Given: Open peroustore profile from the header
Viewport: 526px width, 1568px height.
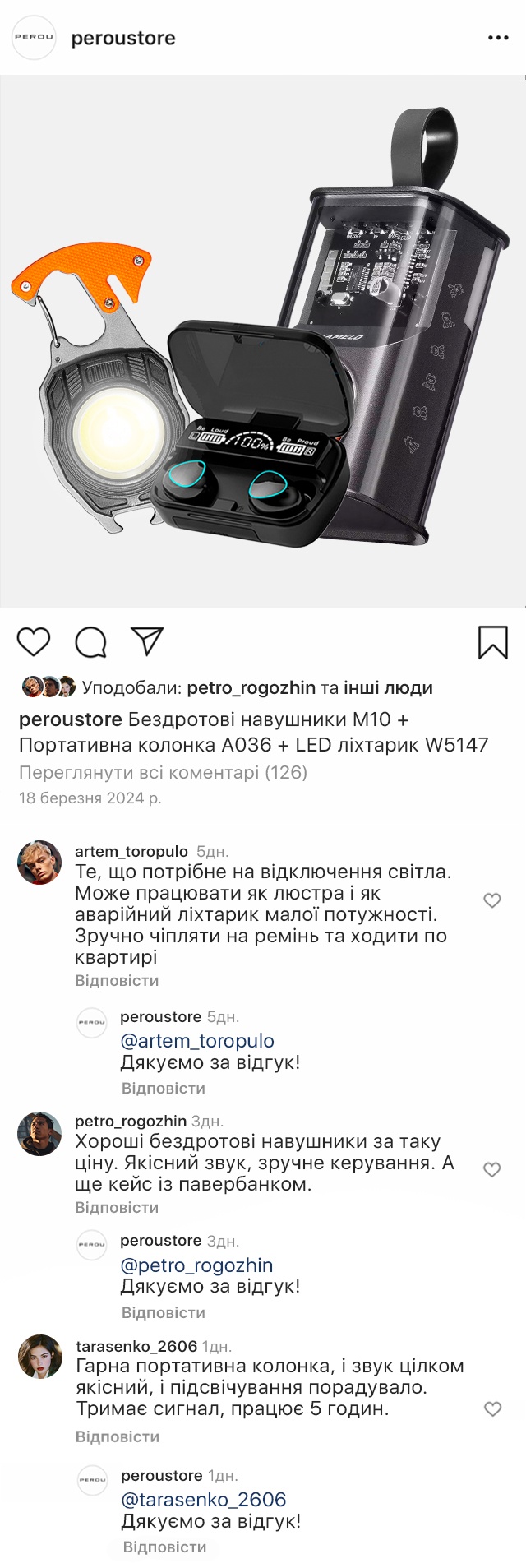Looking at the screenshot, I should [x=122, y=38].
